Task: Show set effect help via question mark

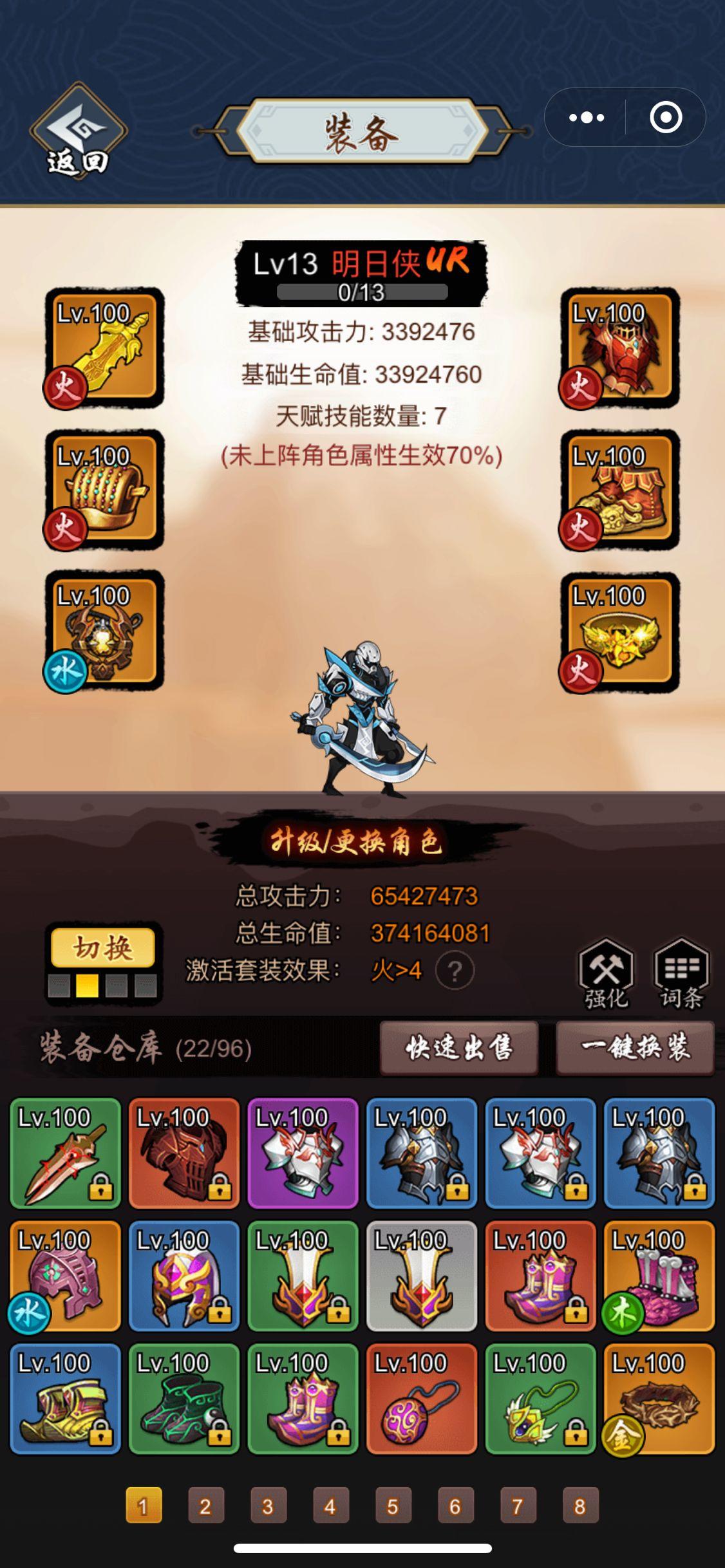Action: coord(455,971)
